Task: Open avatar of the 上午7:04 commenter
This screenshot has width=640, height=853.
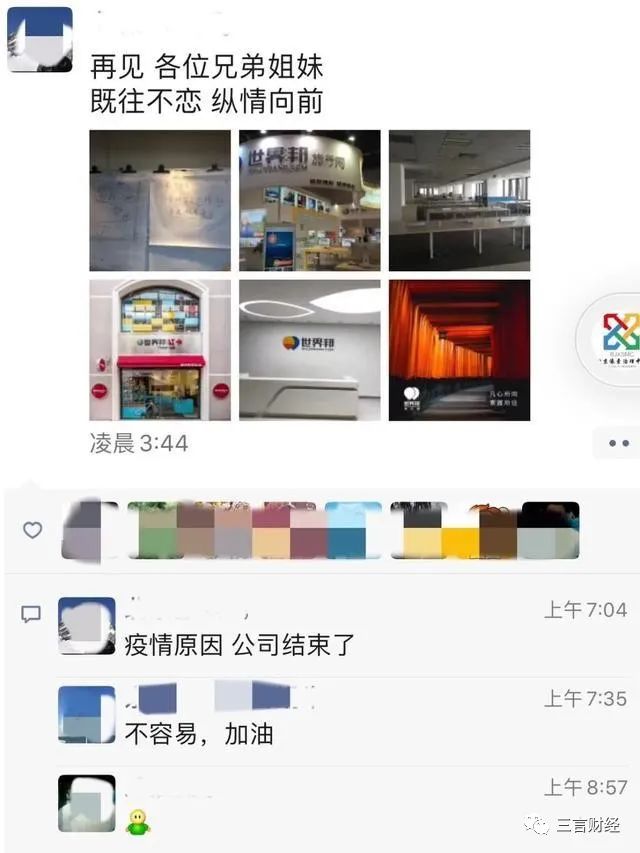Action: 87,626
